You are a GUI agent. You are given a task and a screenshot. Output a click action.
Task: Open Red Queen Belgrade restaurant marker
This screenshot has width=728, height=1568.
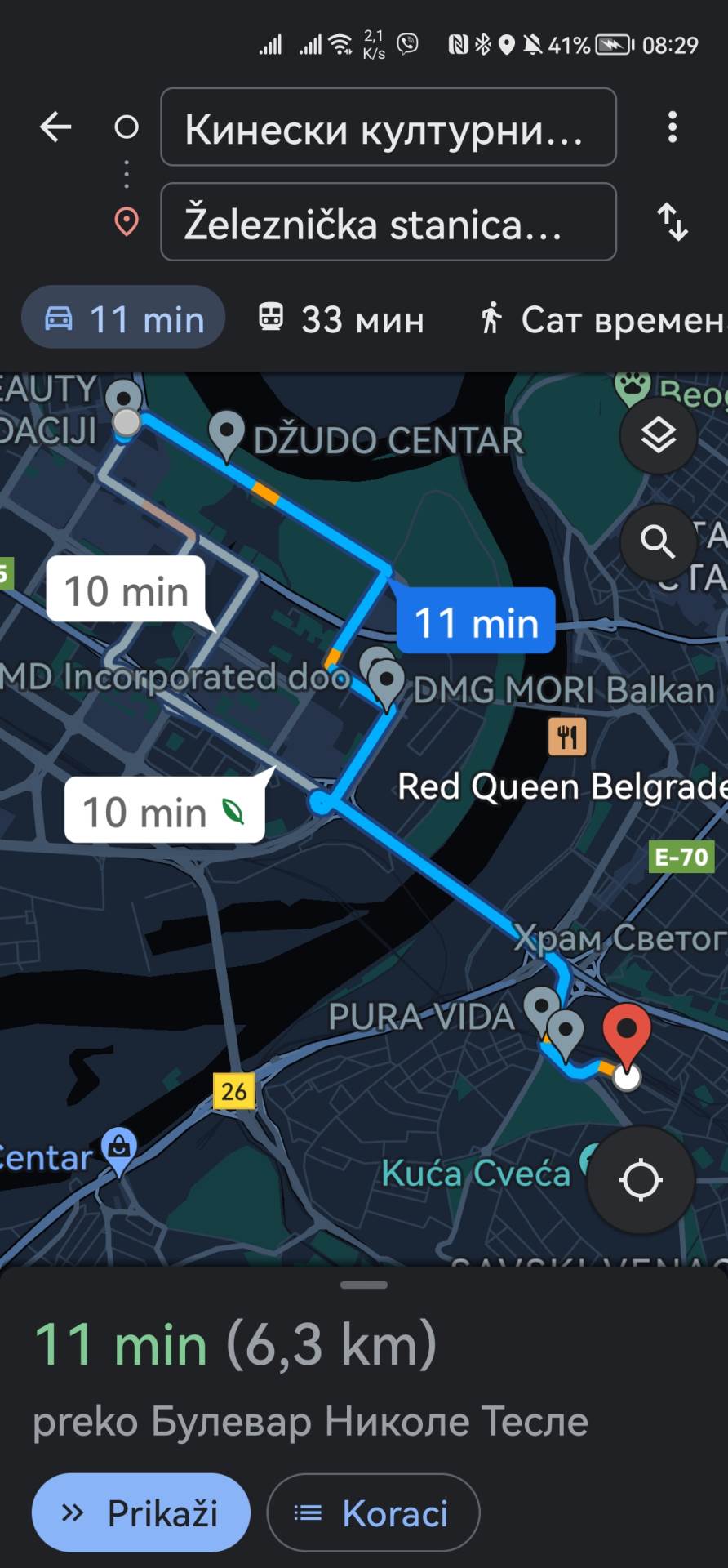coord(567,737)
